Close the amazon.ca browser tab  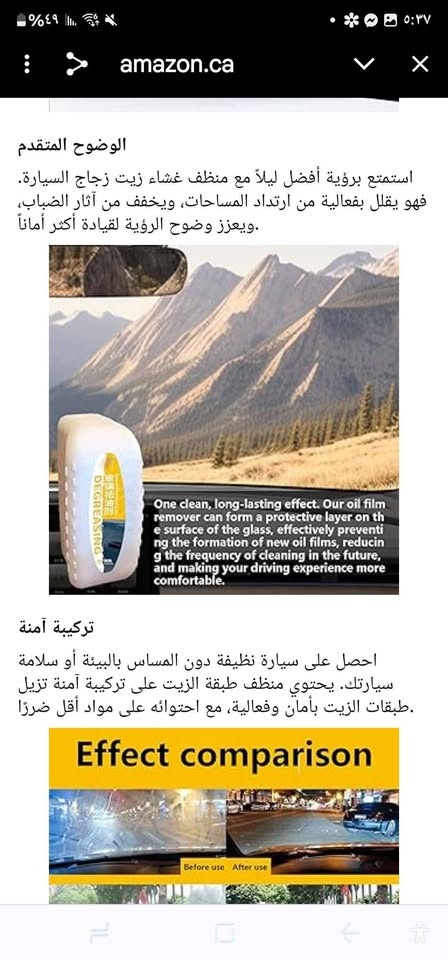tap(420, 64)
